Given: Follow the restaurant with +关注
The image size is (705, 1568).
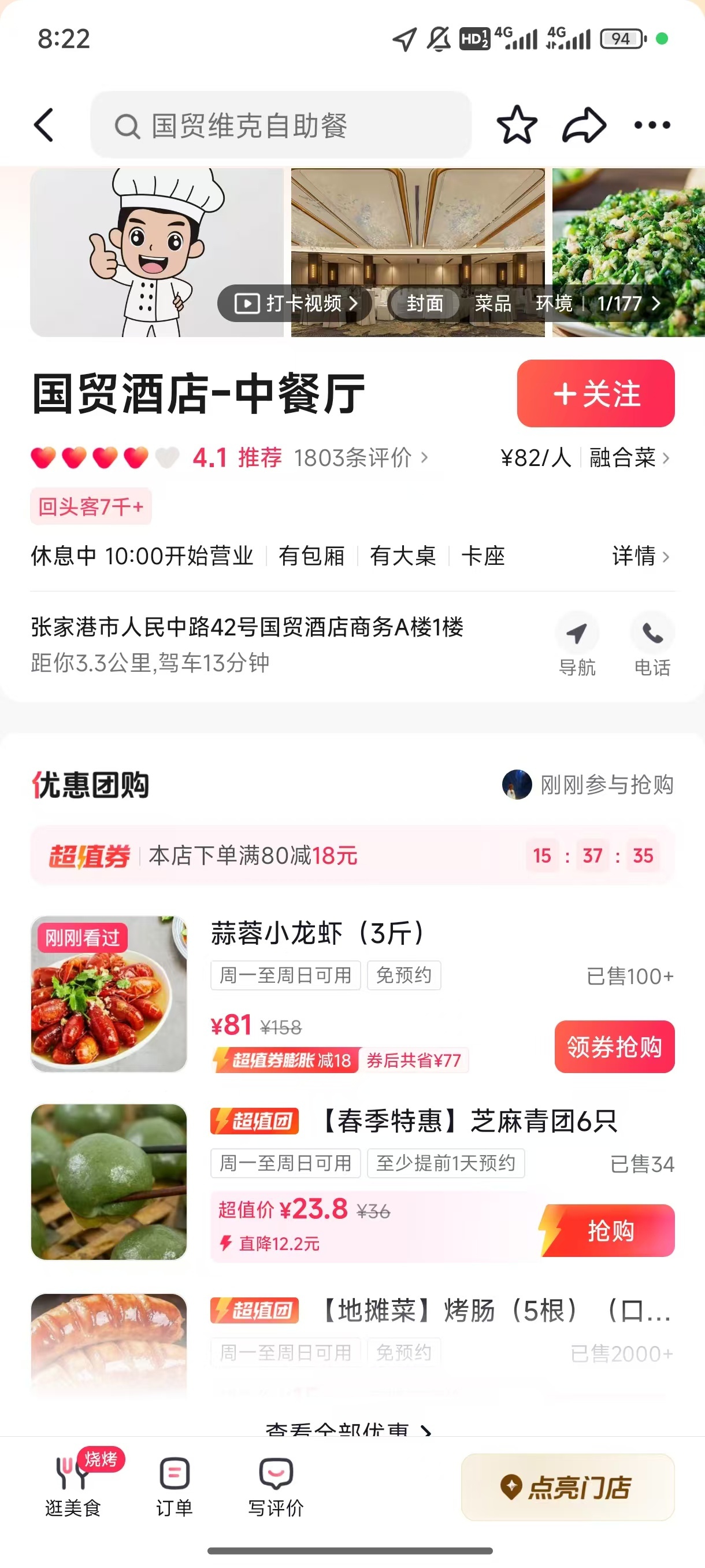Looking at the screenshot, I should (x=595, y=393).
